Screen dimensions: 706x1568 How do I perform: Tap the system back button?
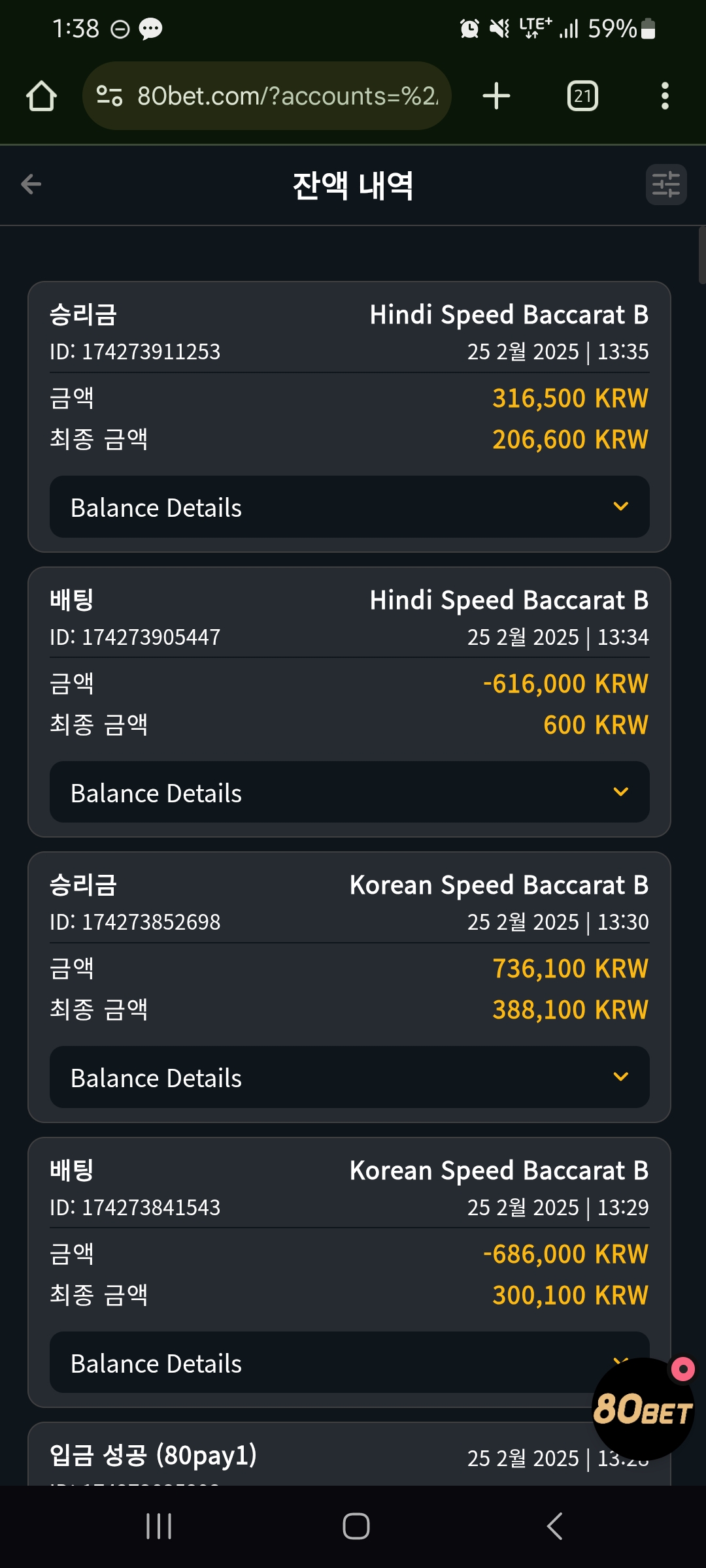coord(554,1526)
